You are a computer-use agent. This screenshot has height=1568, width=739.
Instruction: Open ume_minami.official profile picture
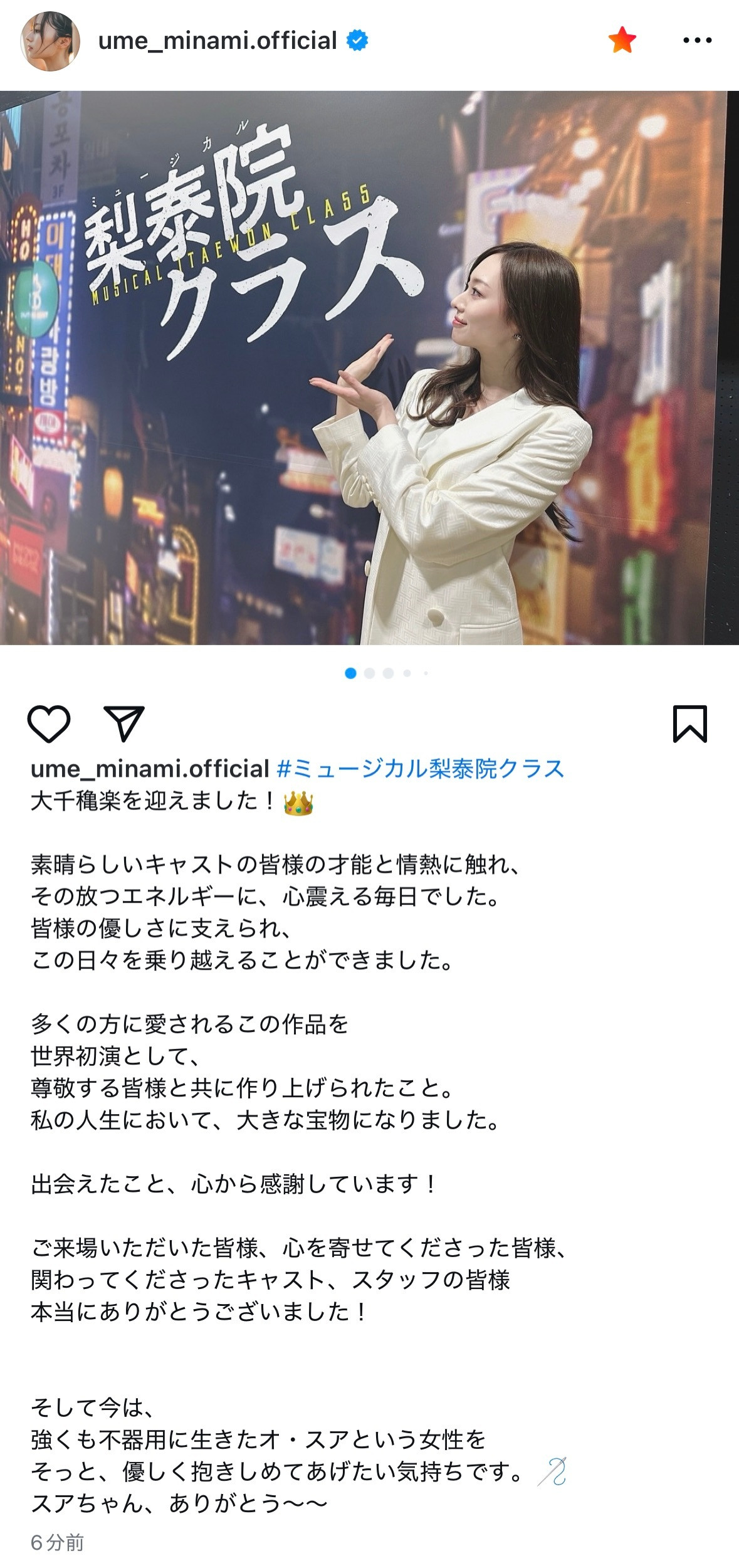coord(51,41)
